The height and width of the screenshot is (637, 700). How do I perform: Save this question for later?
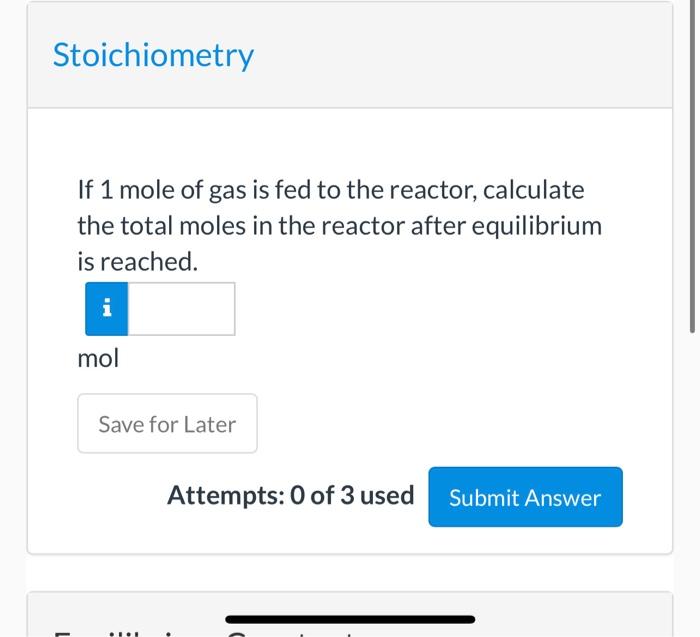coord(167,424)
